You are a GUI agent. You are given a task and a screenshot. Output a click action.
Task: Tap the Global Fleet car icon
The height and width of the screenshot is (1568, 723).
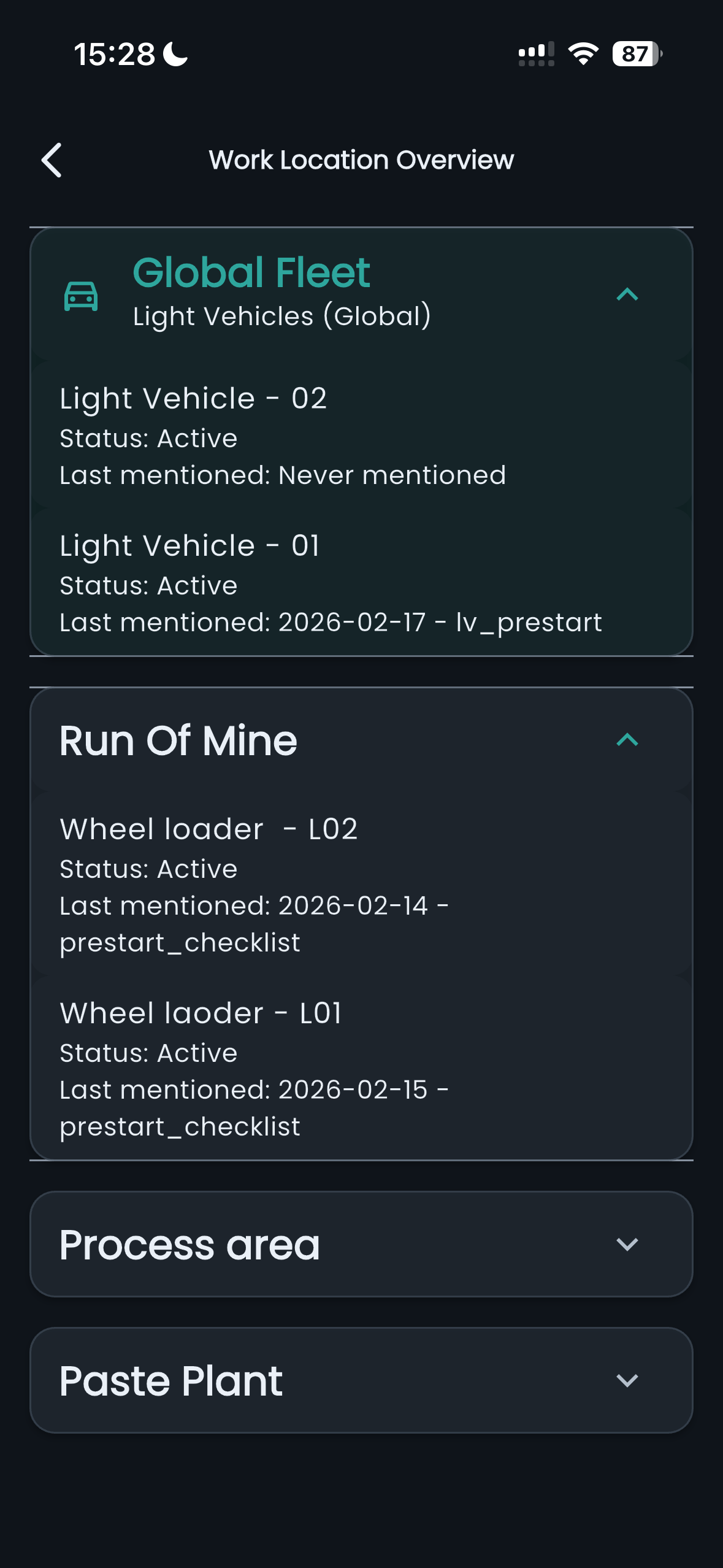click(80, 295)
